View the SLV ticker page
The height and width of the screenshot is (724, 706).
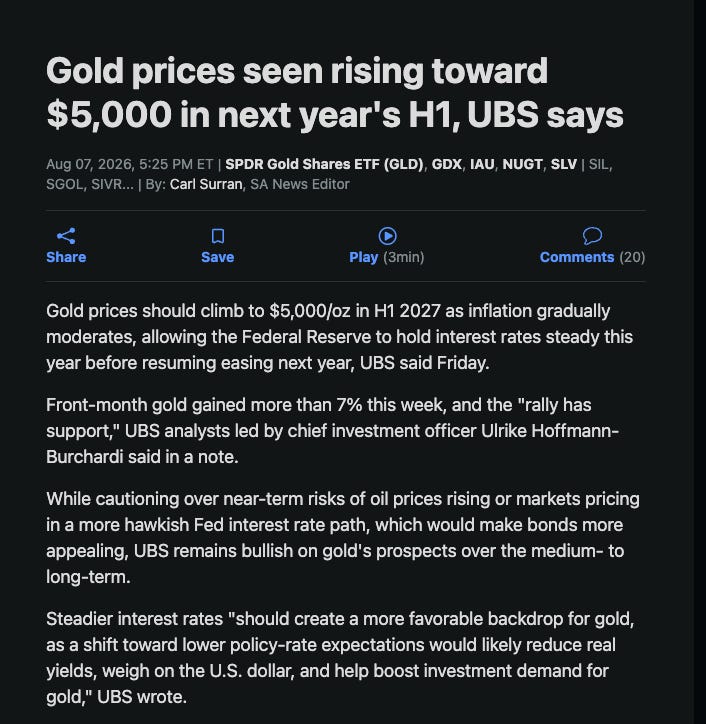click(563, 164)
